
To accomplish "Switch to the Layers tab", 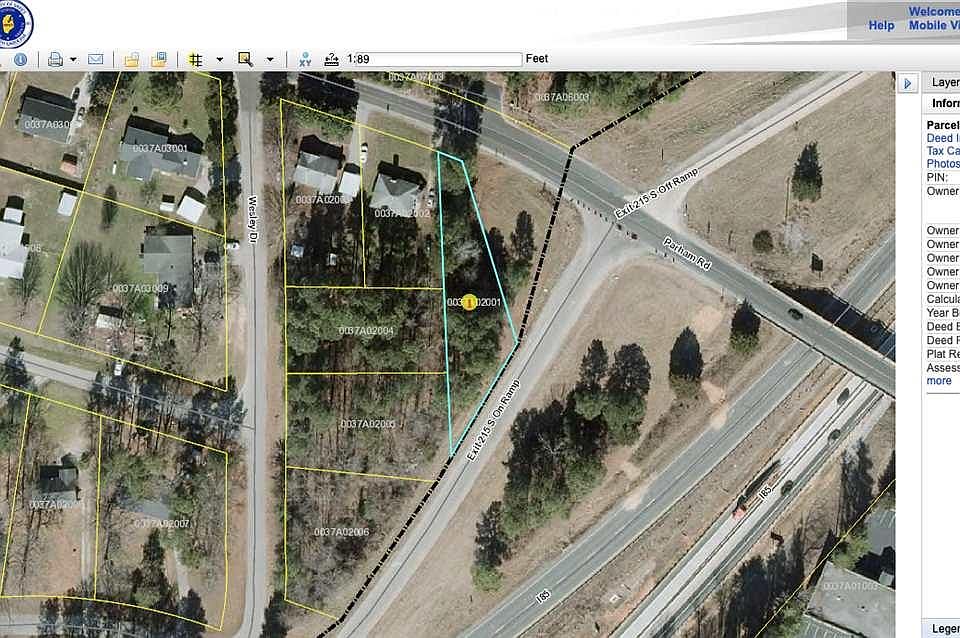I will click(x=944, y=83).
